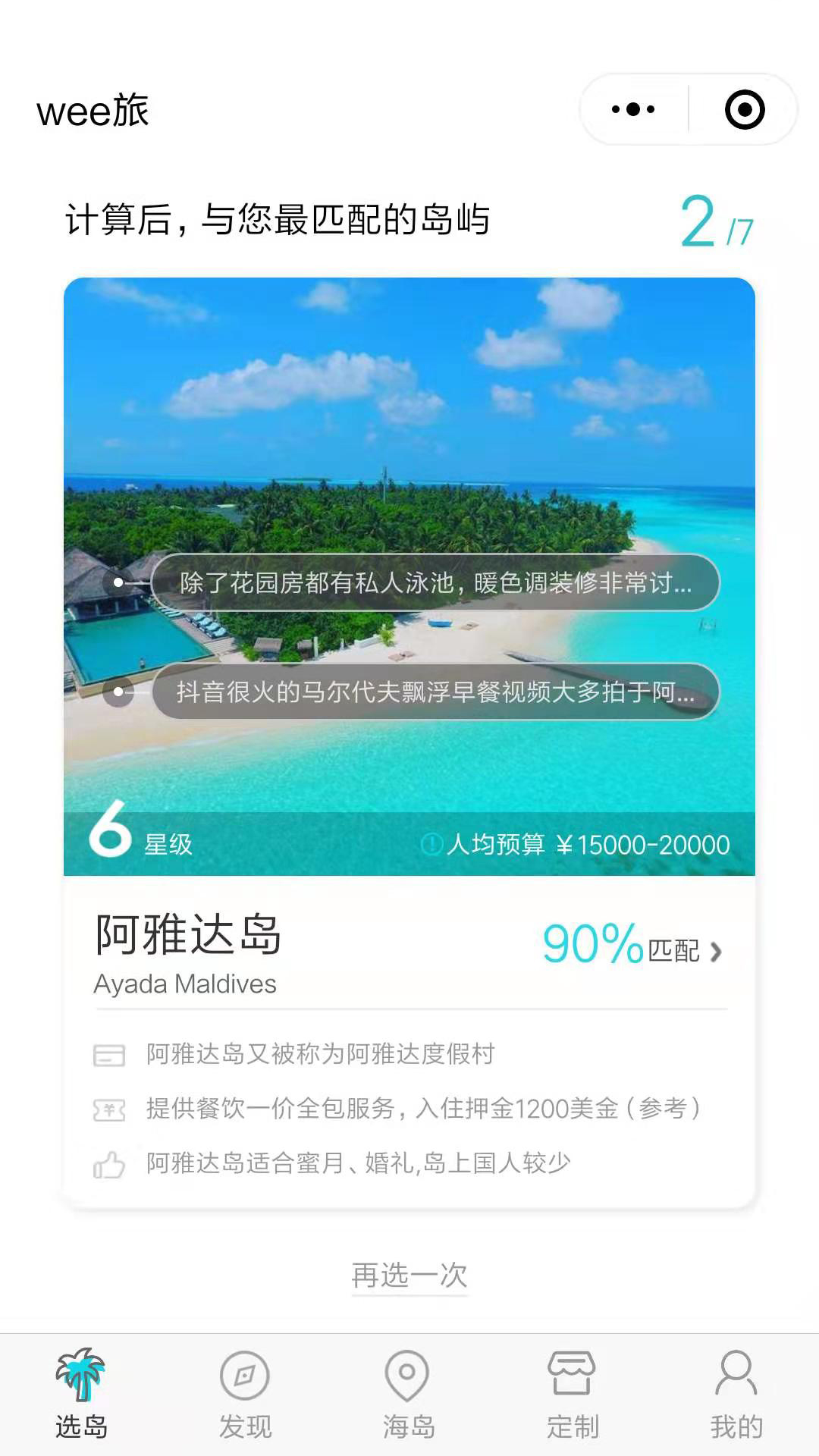Open the 我的 profile tab
Viewport: 819px width, 1456px height.
[736, 1394]
